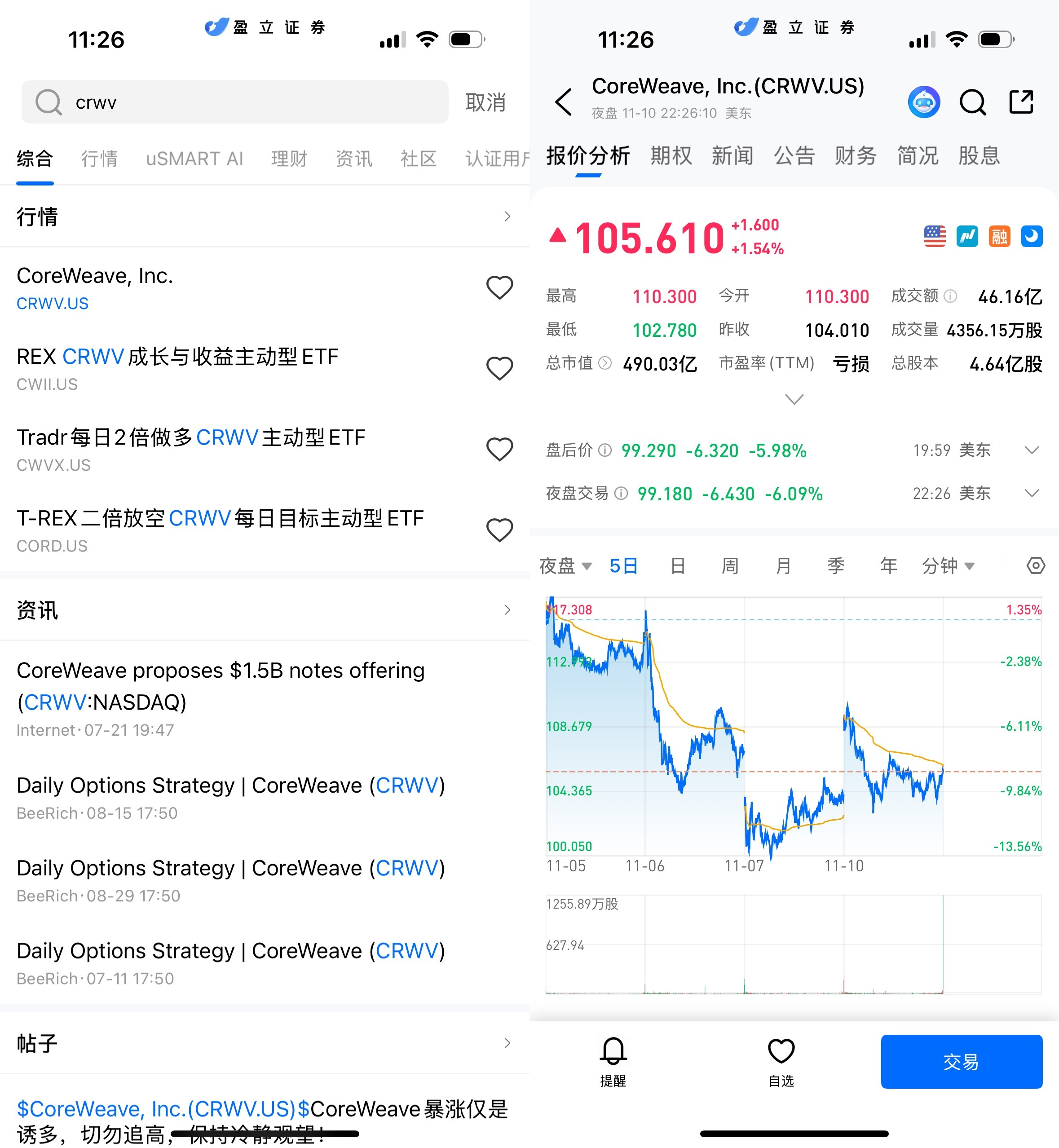1059x1148 pixels.
Task: Cancel the search with 取消
Action: click(485, 102)
